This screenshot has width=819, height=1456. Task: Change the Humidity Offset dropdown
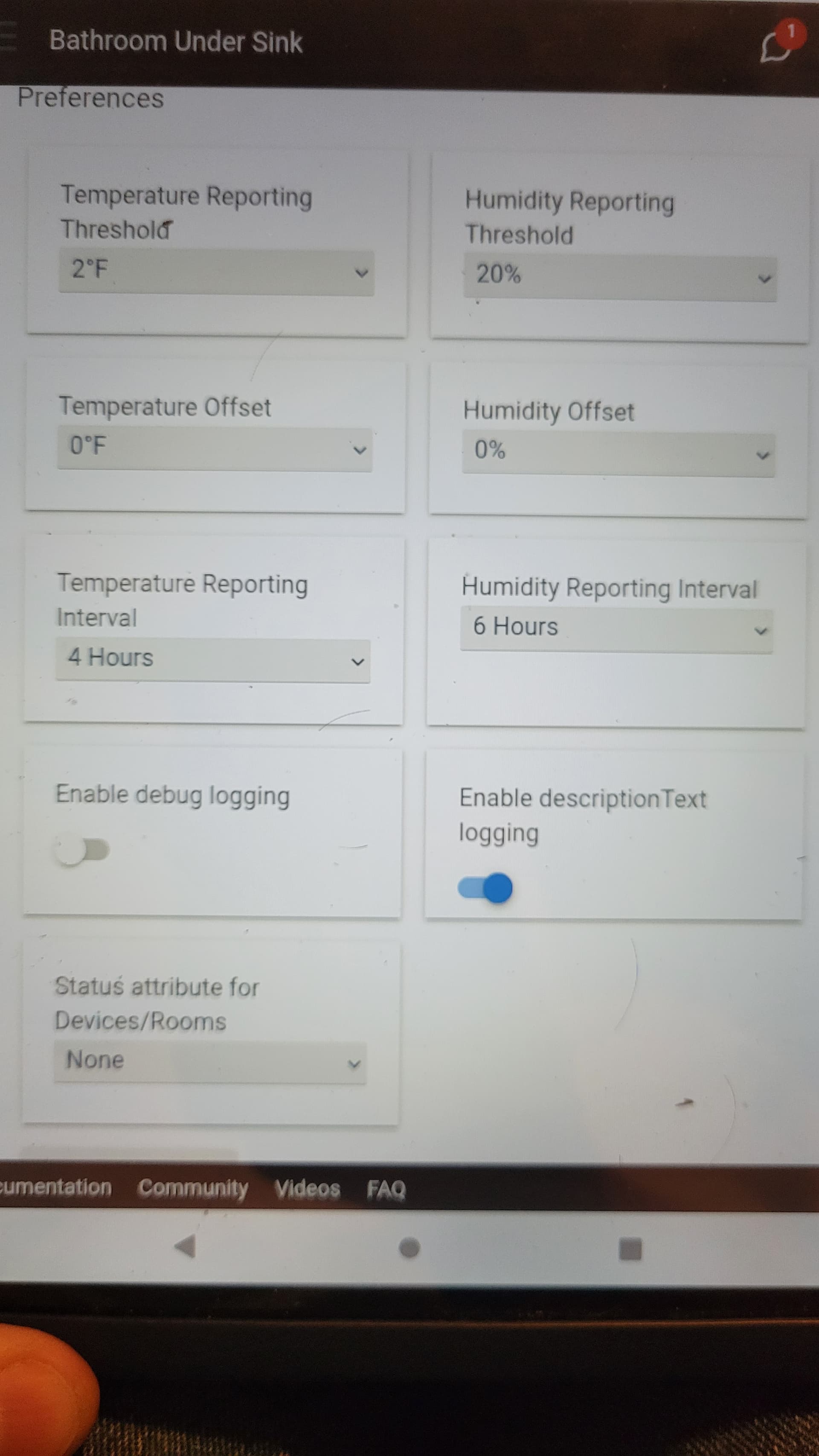point(618,453)
